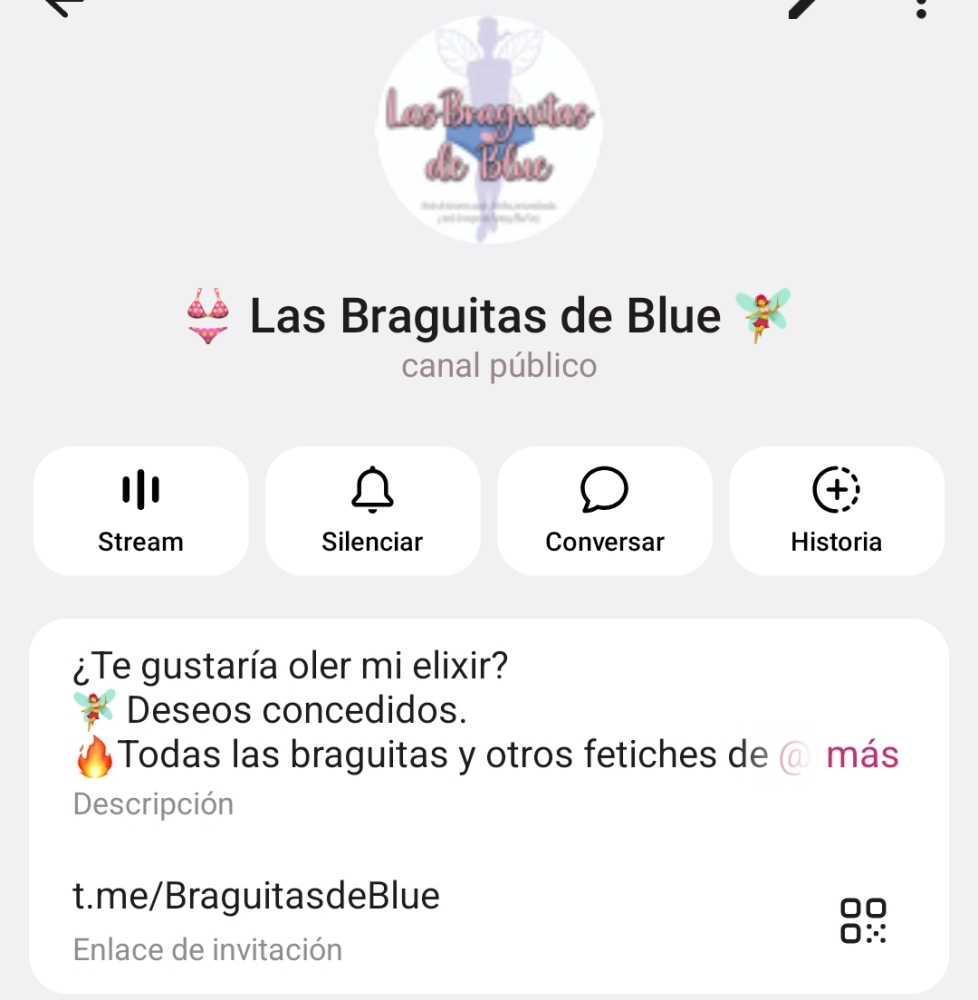The image size is (978, 1000).
Task: Mute notifications with Silenciar
Action: pos(372,511)
